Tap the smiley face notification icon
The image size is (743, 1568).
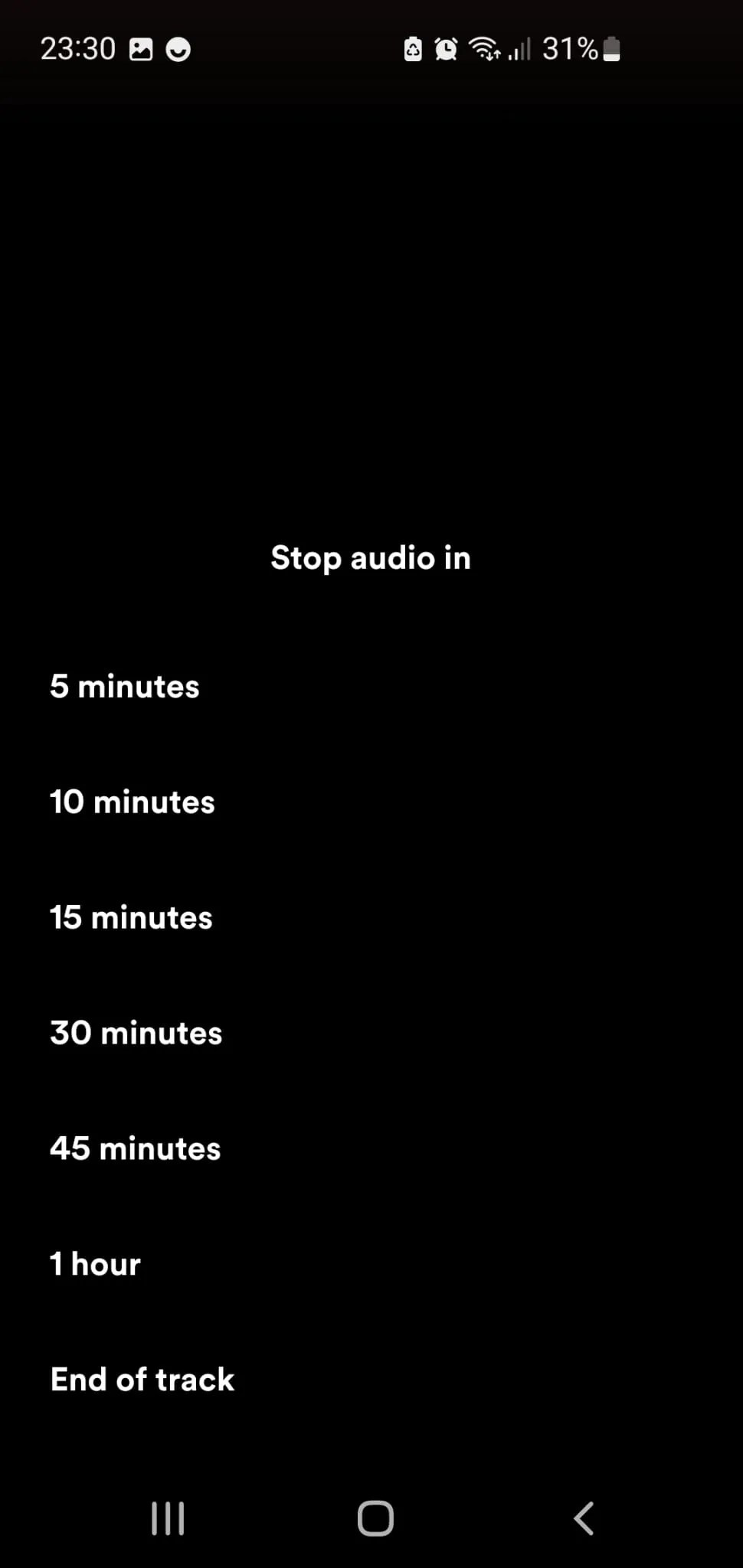pos(178,49)
